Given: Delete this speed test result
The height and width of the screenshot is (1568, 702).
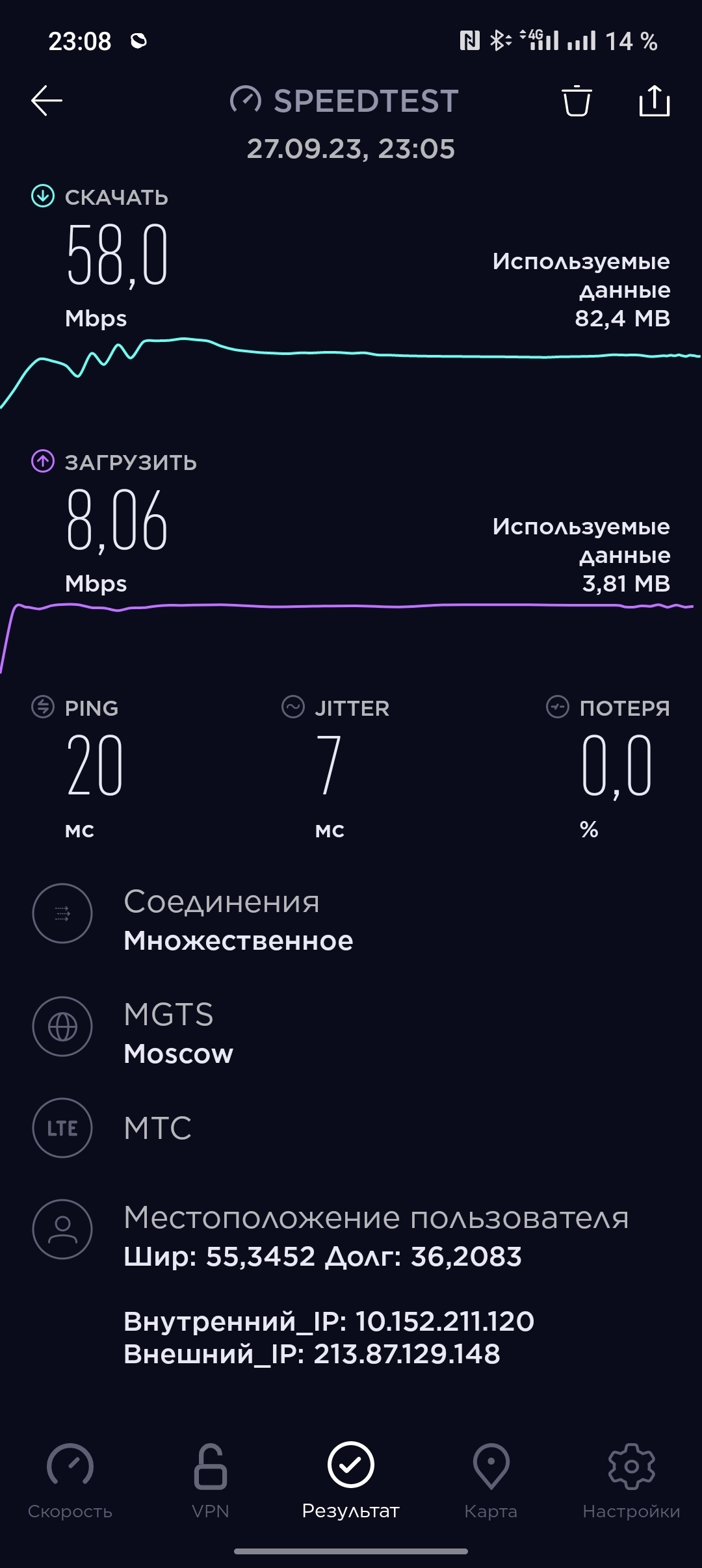Looking at the screenshot, I should 577,101.
